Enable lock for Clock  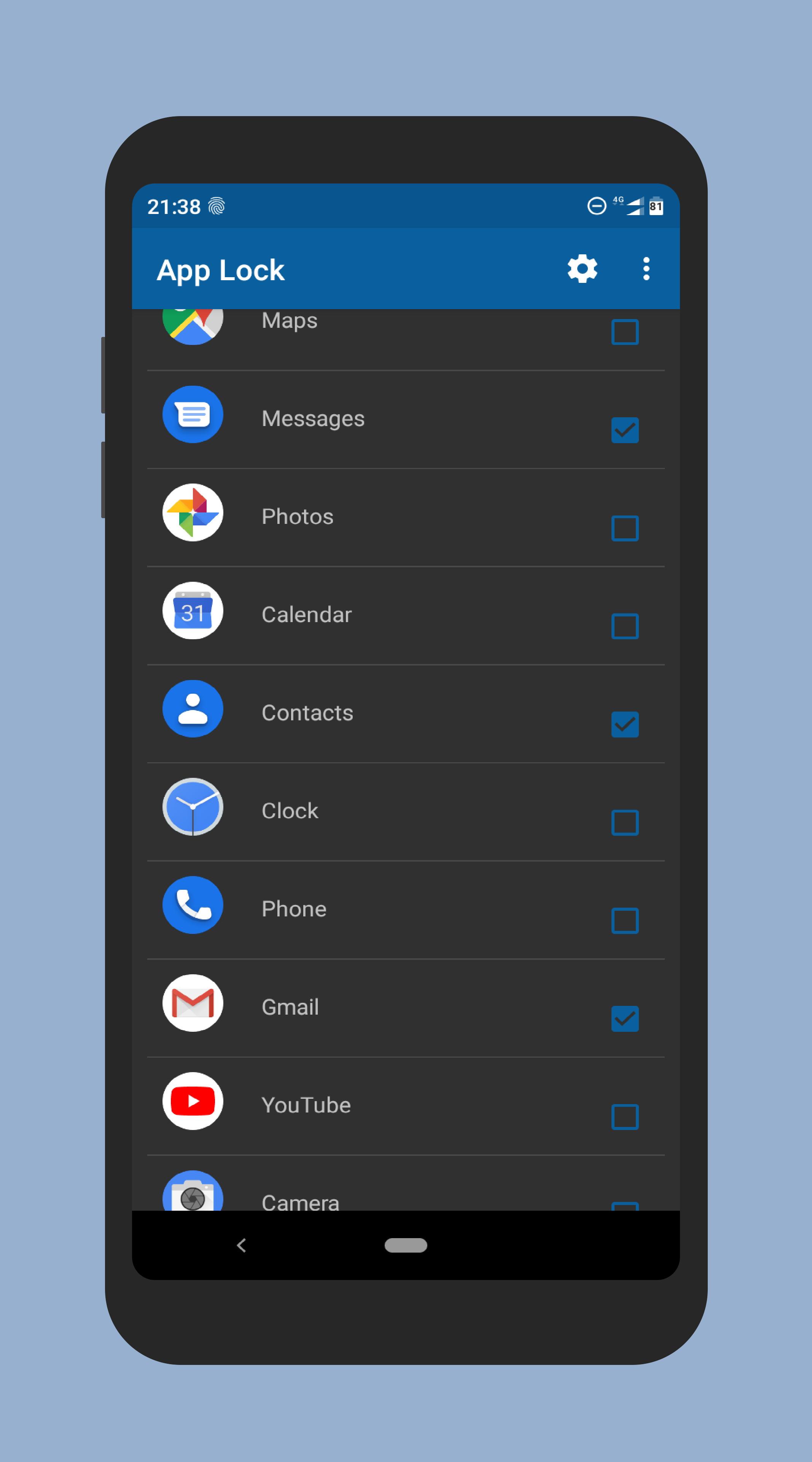[625, 822]
